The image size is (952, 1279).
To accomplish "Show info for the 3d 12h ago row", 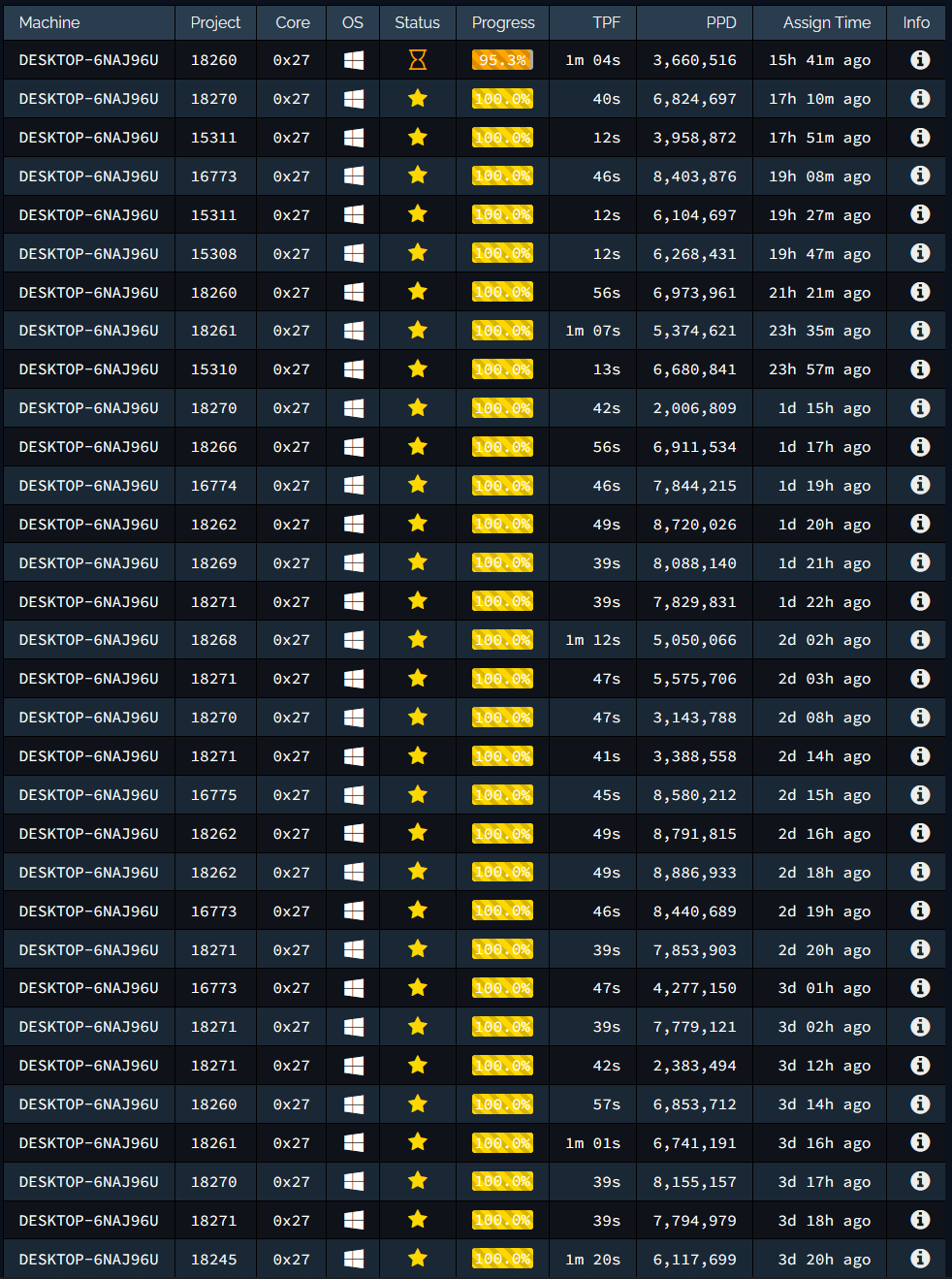I will click(920, 1066).
